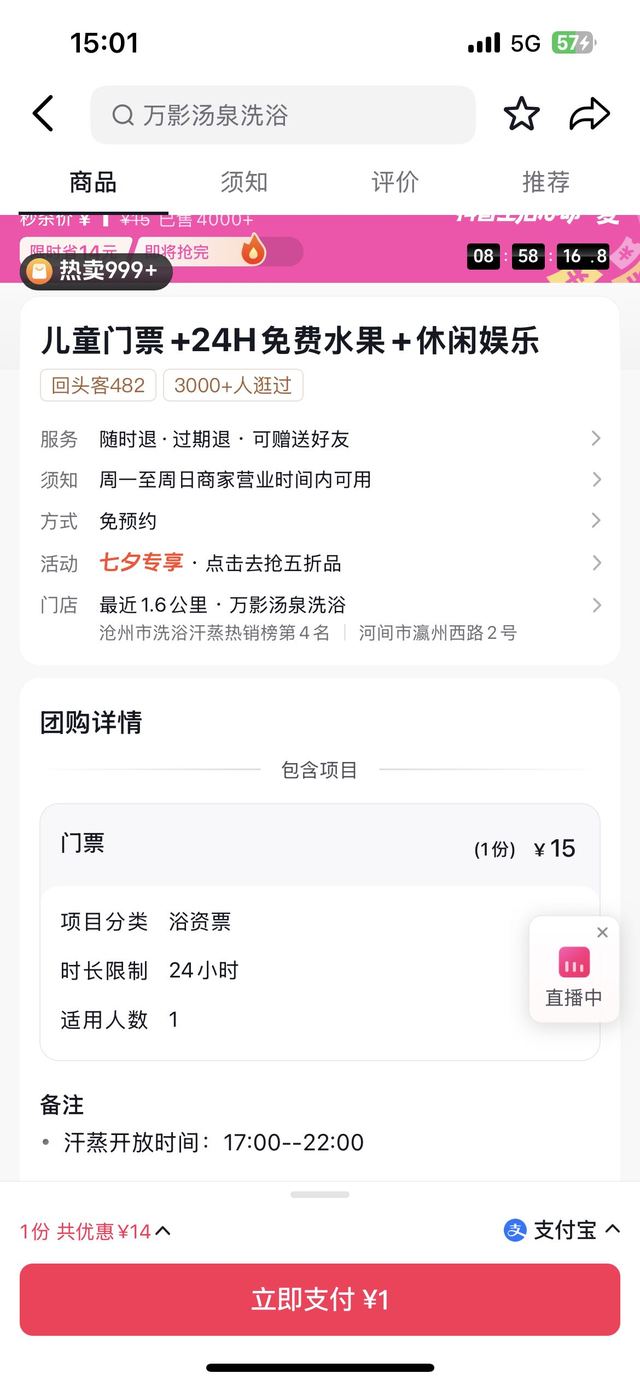Viewport: 640px width, 1385px height.
Task: Favorite this deal with the star icon
Action: point(521,114)
